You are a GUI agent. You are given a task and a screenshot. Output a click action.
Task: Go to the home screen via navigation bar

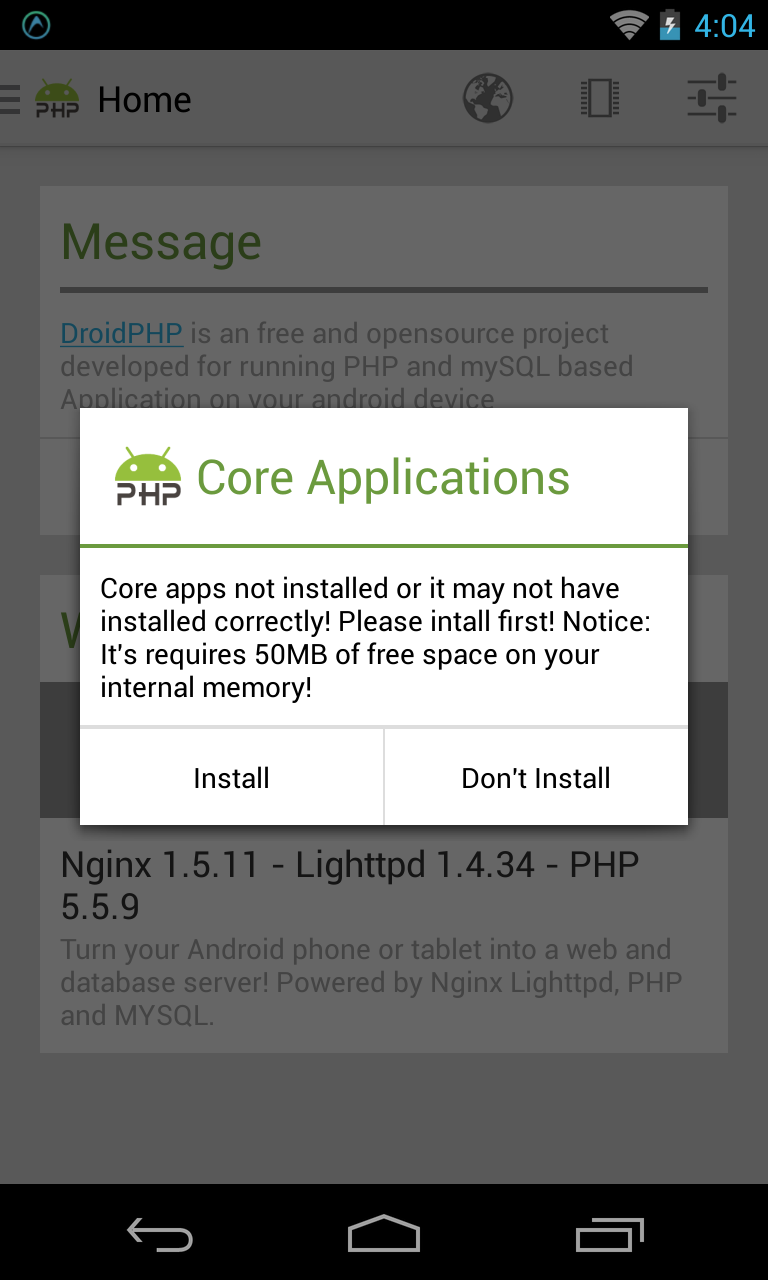coord(384,1234)
